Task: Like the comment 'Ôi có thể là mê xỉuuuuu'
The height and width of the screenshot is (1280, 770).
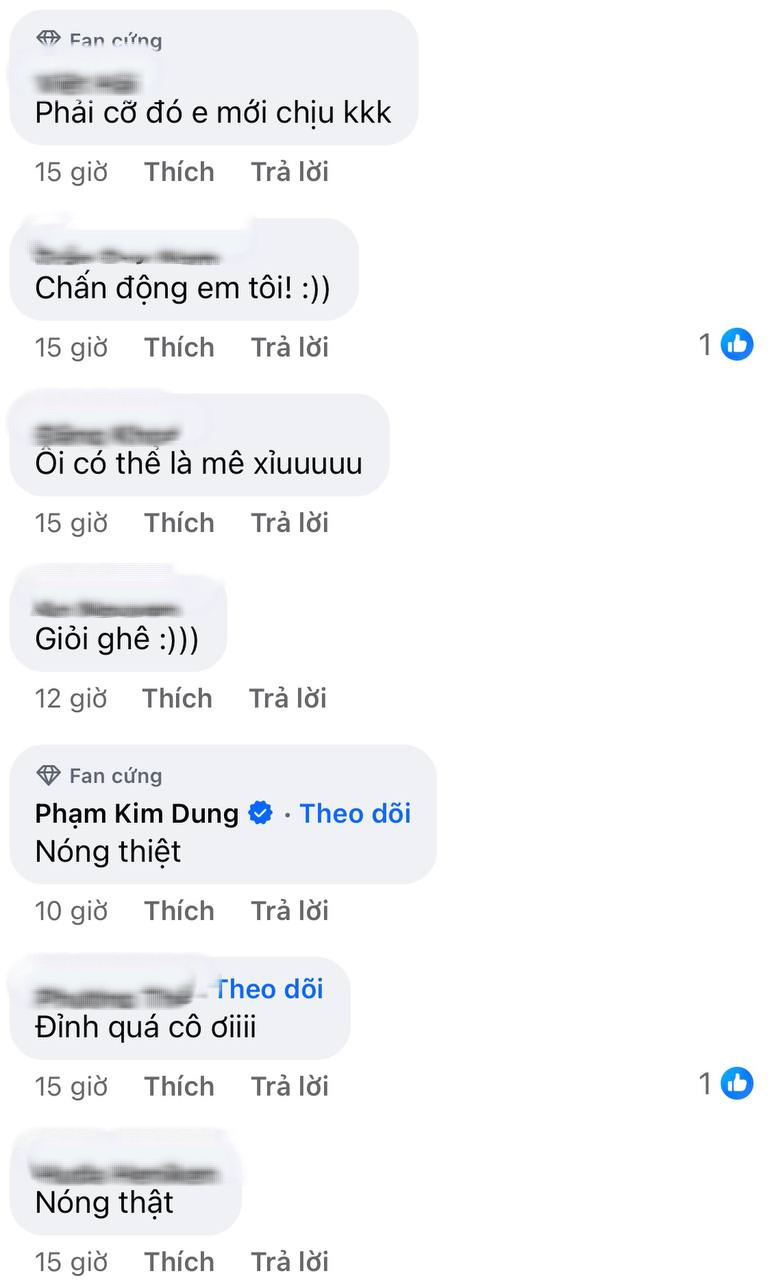Action: tap(179, 523)
